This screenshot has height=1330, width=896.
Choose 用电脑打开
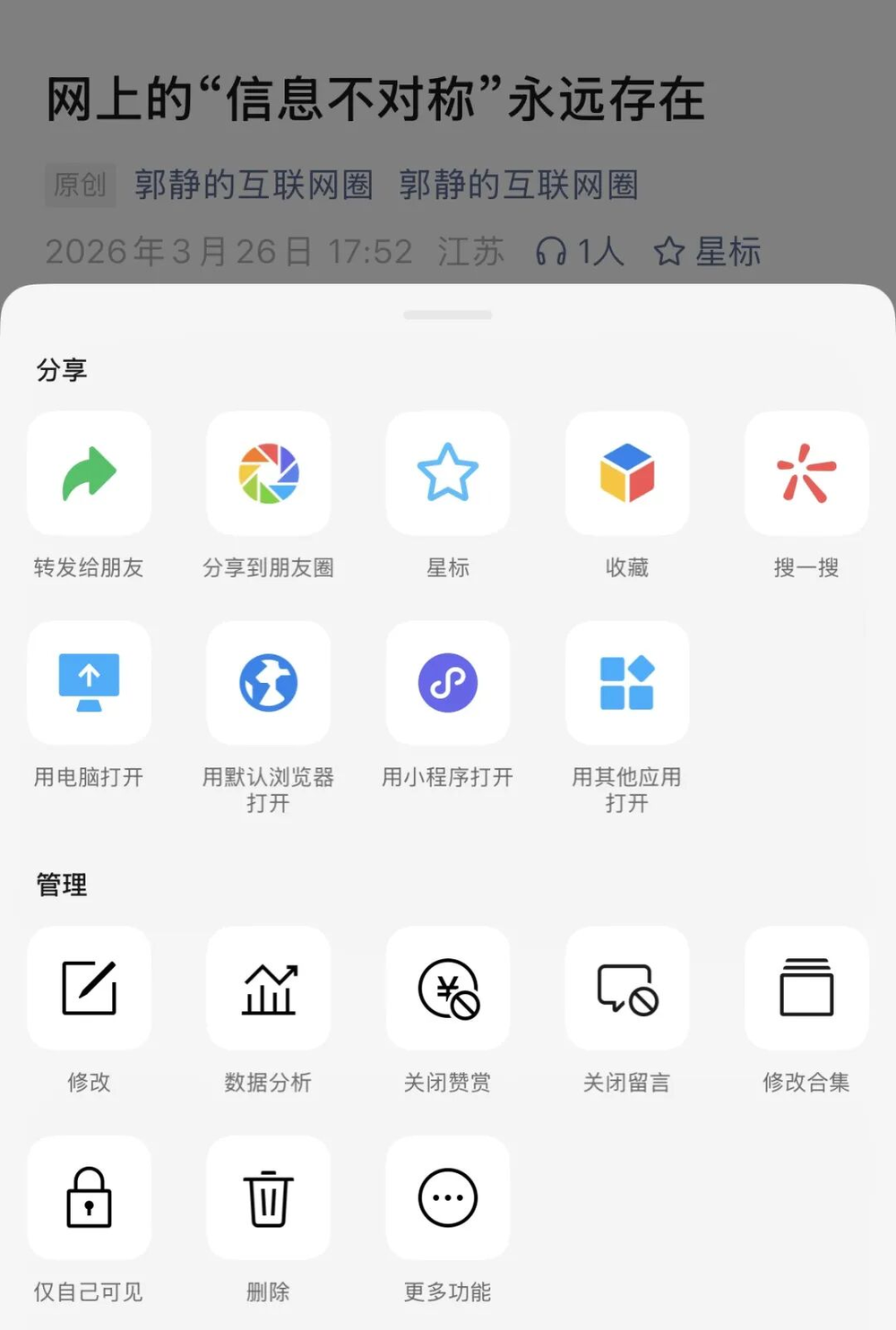(89, 683)
